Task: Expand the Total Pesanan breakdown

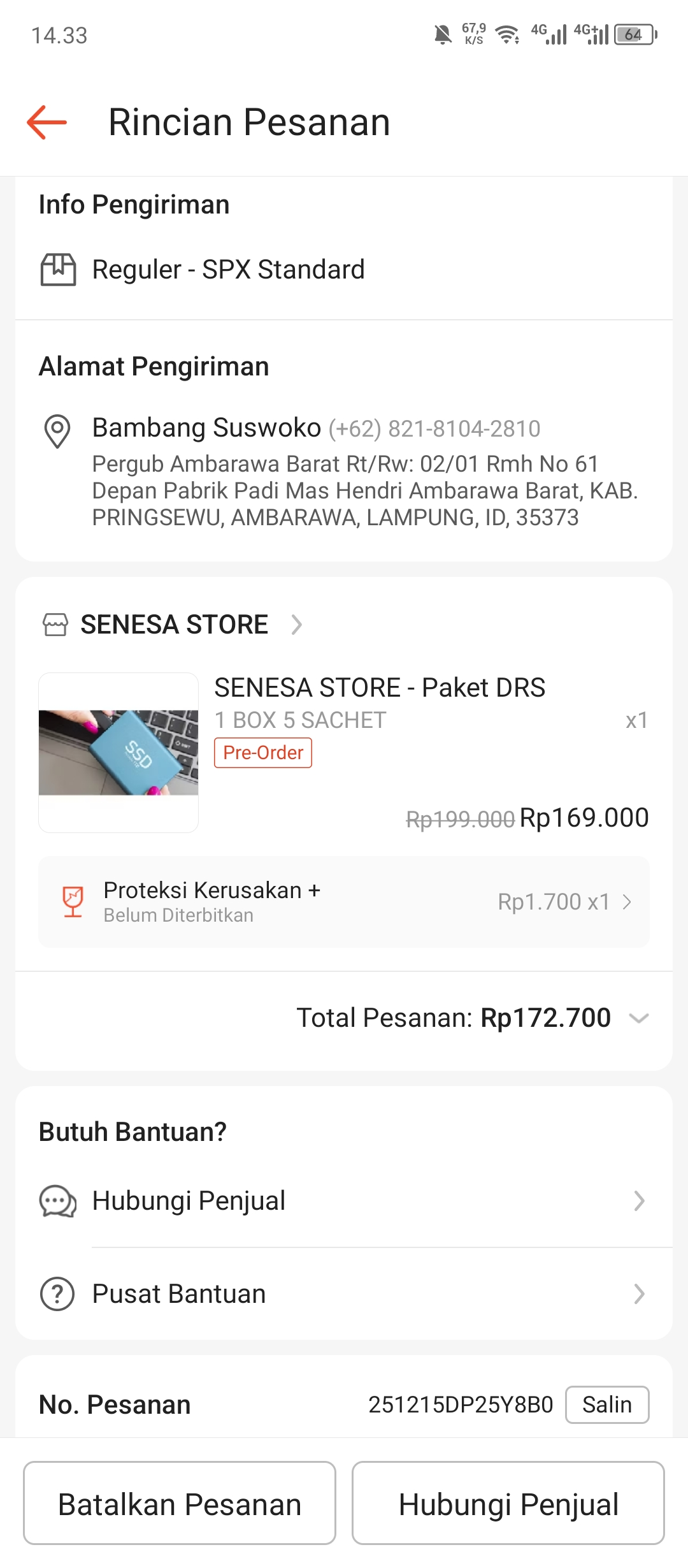Action: click(638, 1018)
